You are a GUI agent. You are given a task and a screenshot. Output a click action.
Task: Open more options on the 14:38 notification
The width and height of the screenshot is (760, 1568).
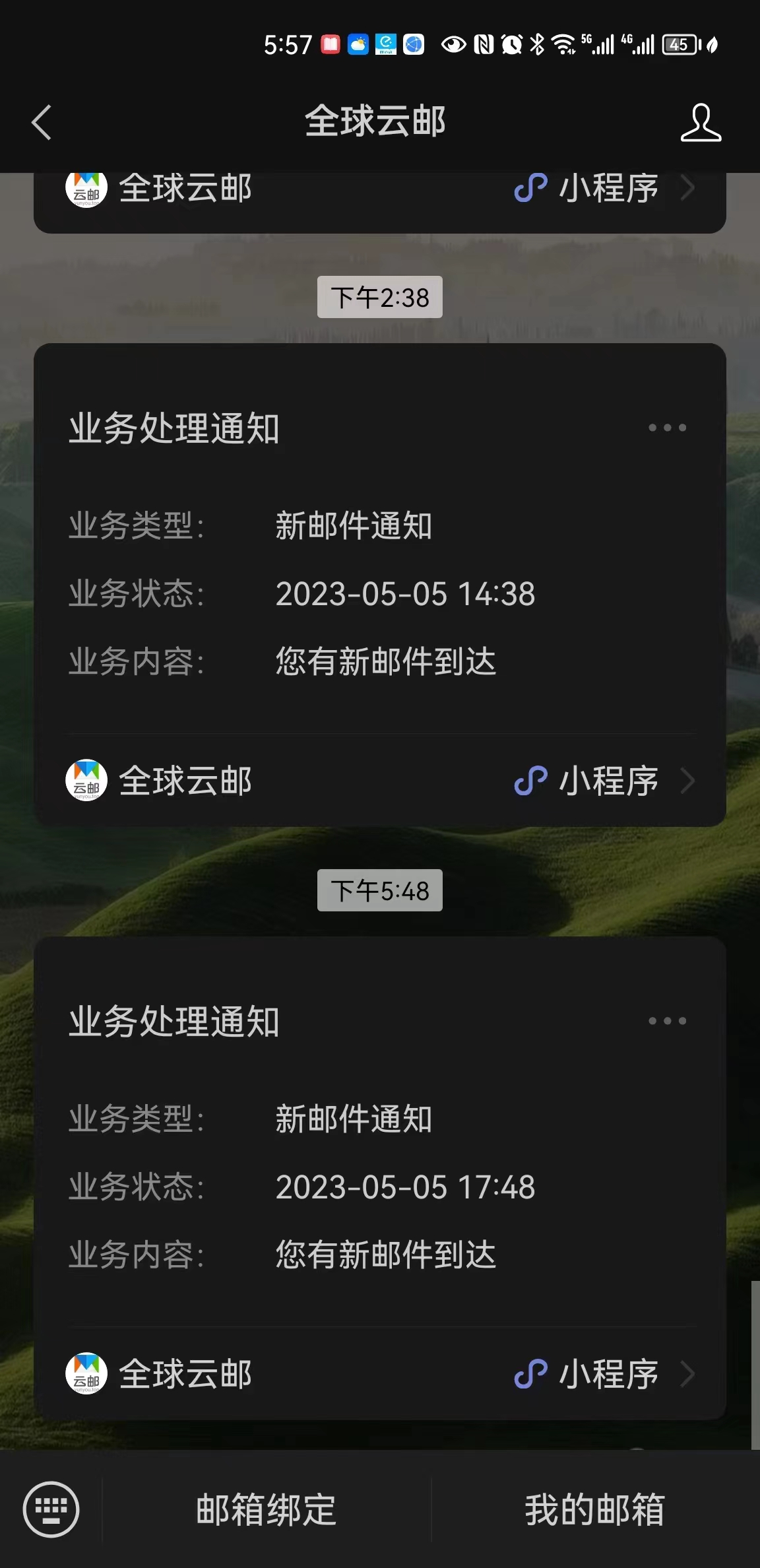click(667, 428)
